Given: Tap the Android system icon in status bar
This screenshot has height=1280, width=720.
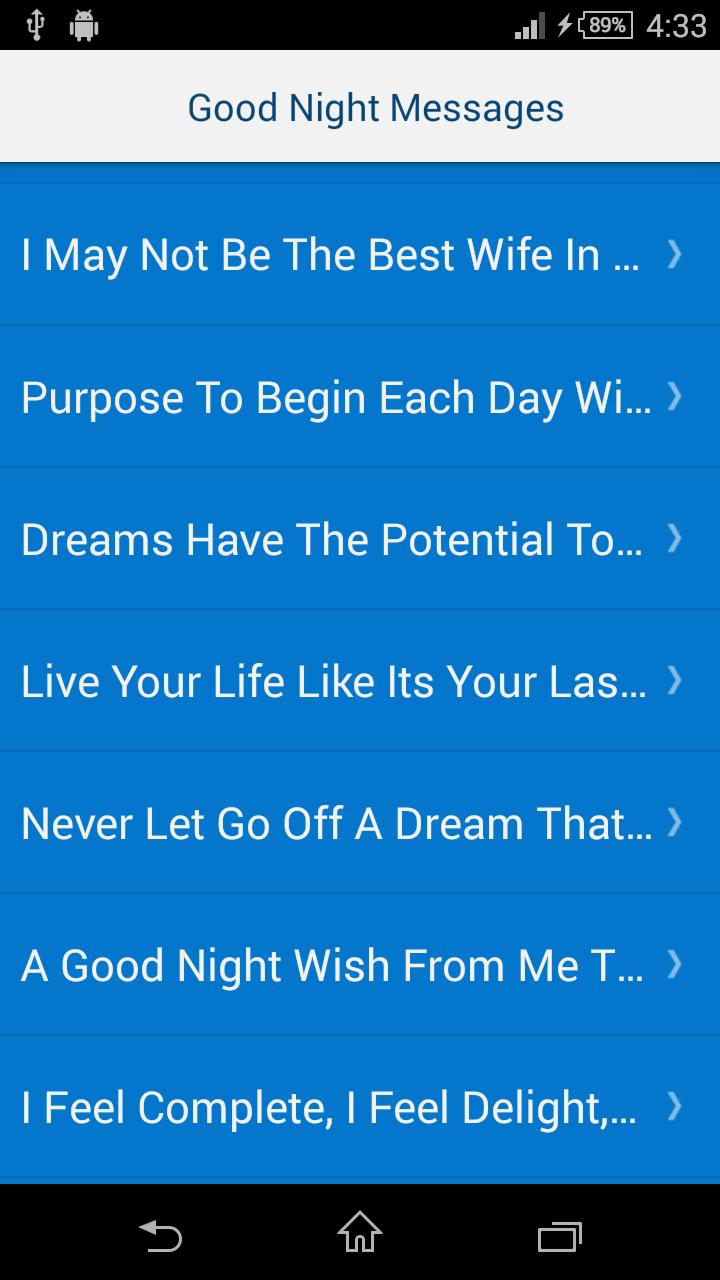Looking at the screenshot, I should [x=84, y=25].
